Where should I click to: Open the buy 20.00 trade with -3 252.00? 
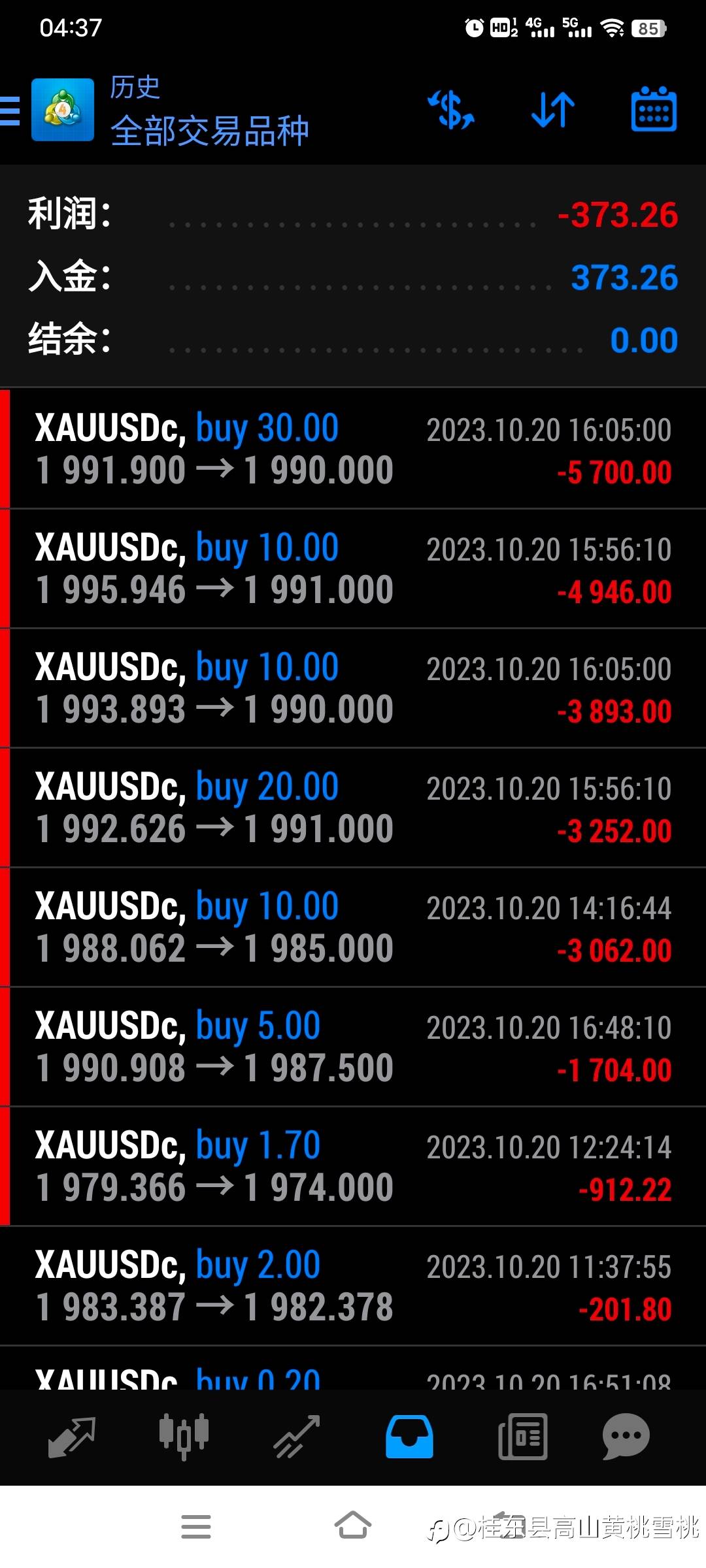353,808
